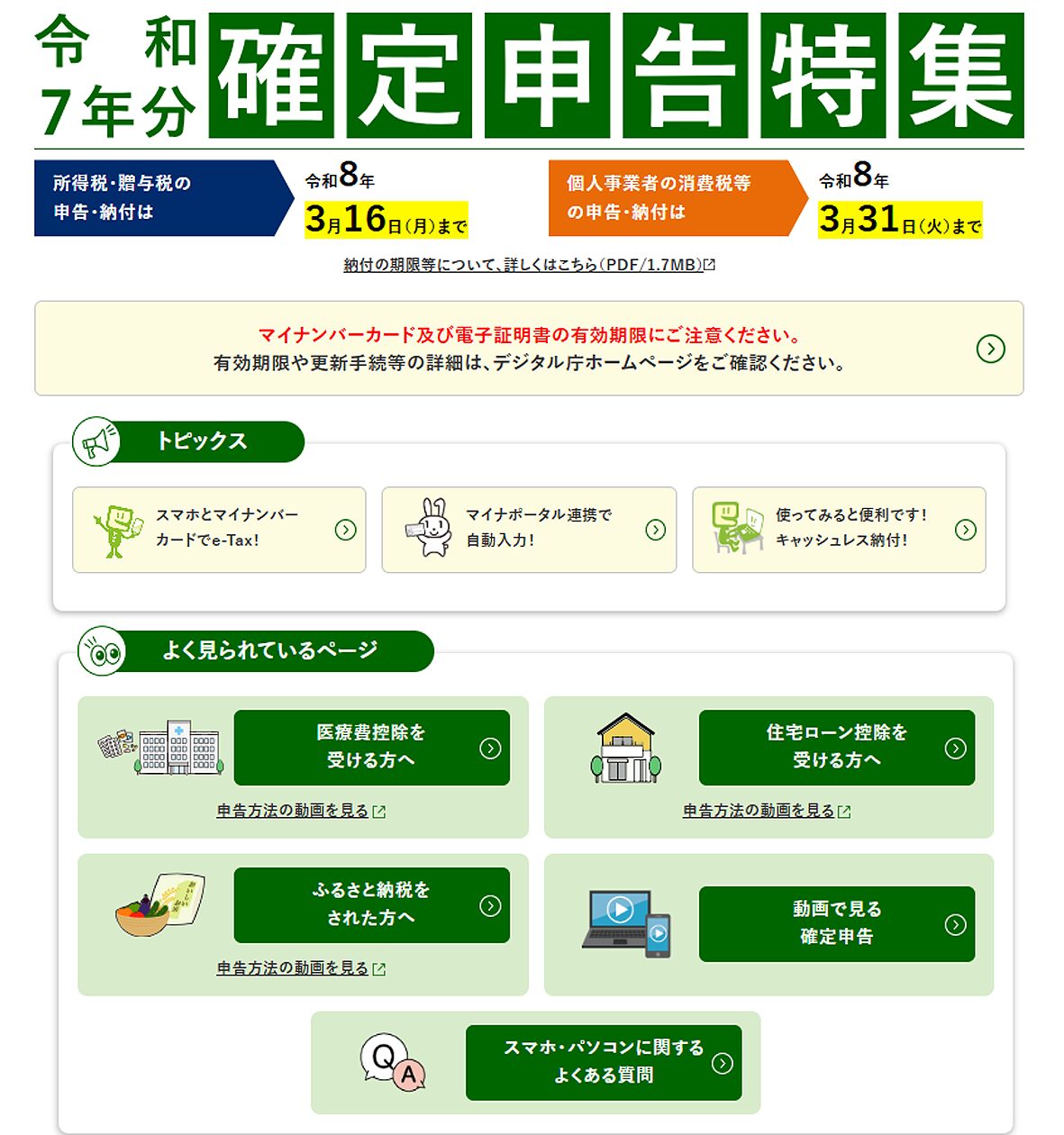Open the housing loan deduction page

click(836, 748)
